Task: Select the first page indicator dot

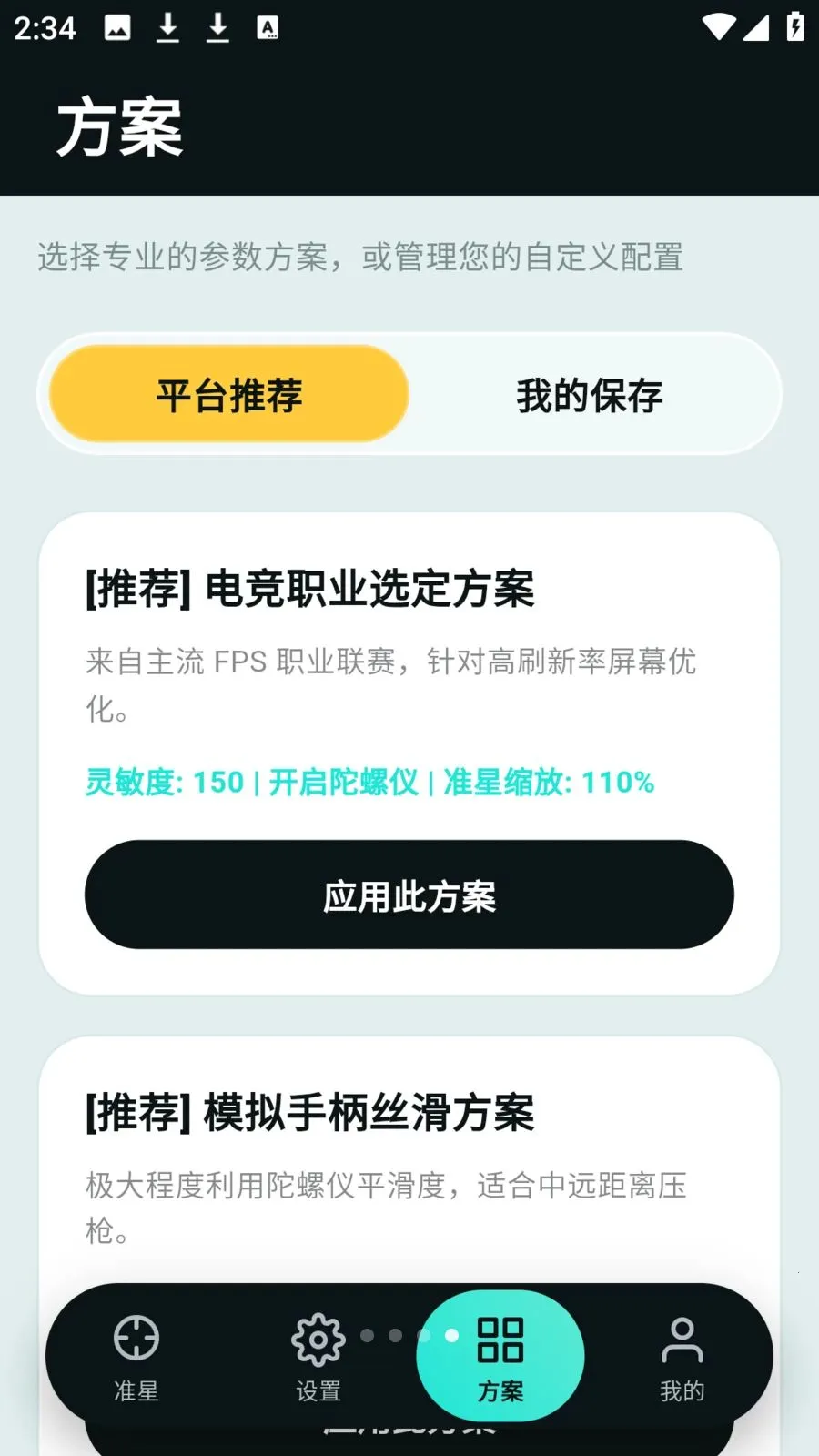Action: (x=368, y=1336)
